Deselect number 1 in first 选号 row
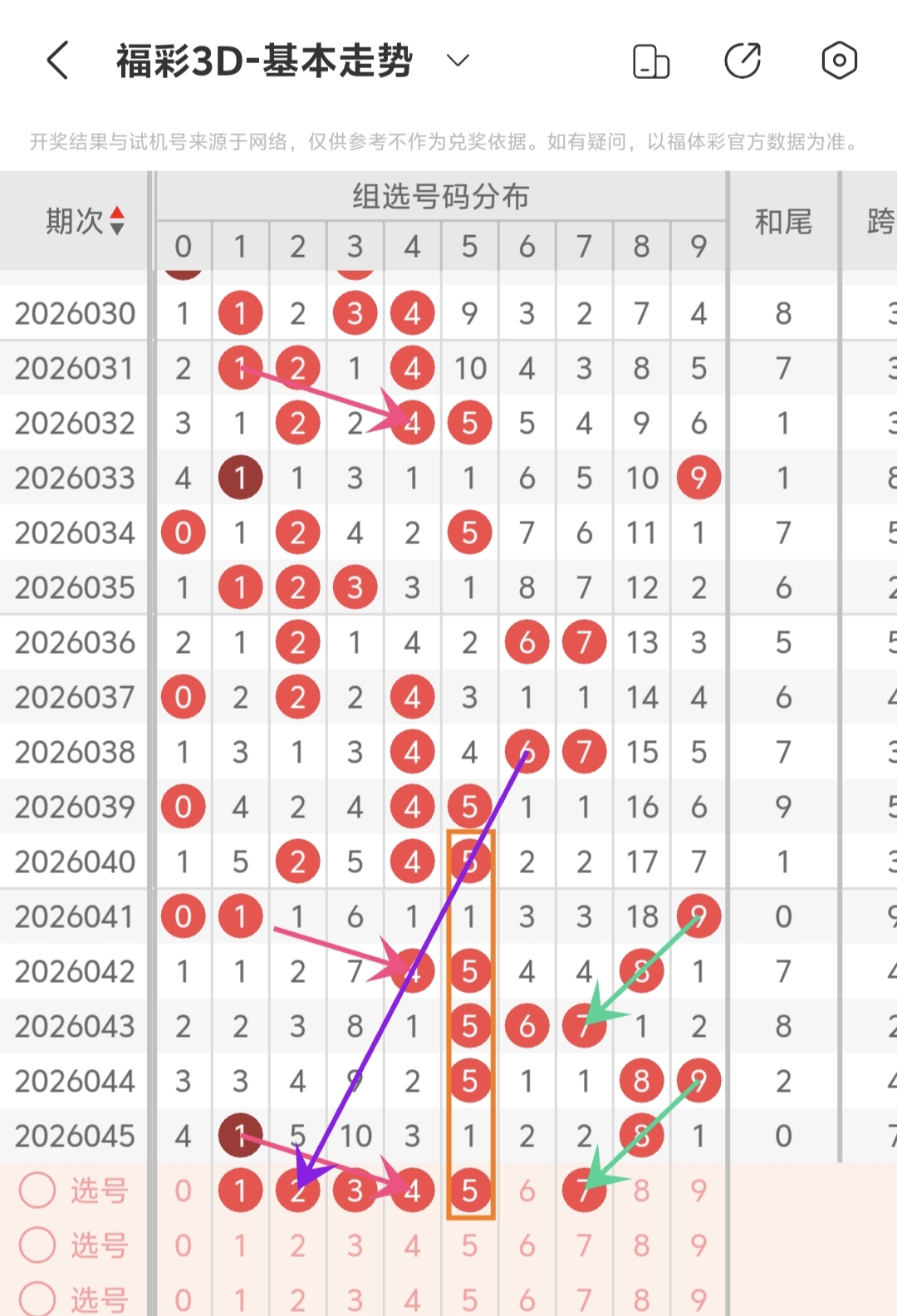The image size is (897, 1316). (240, 1191)
